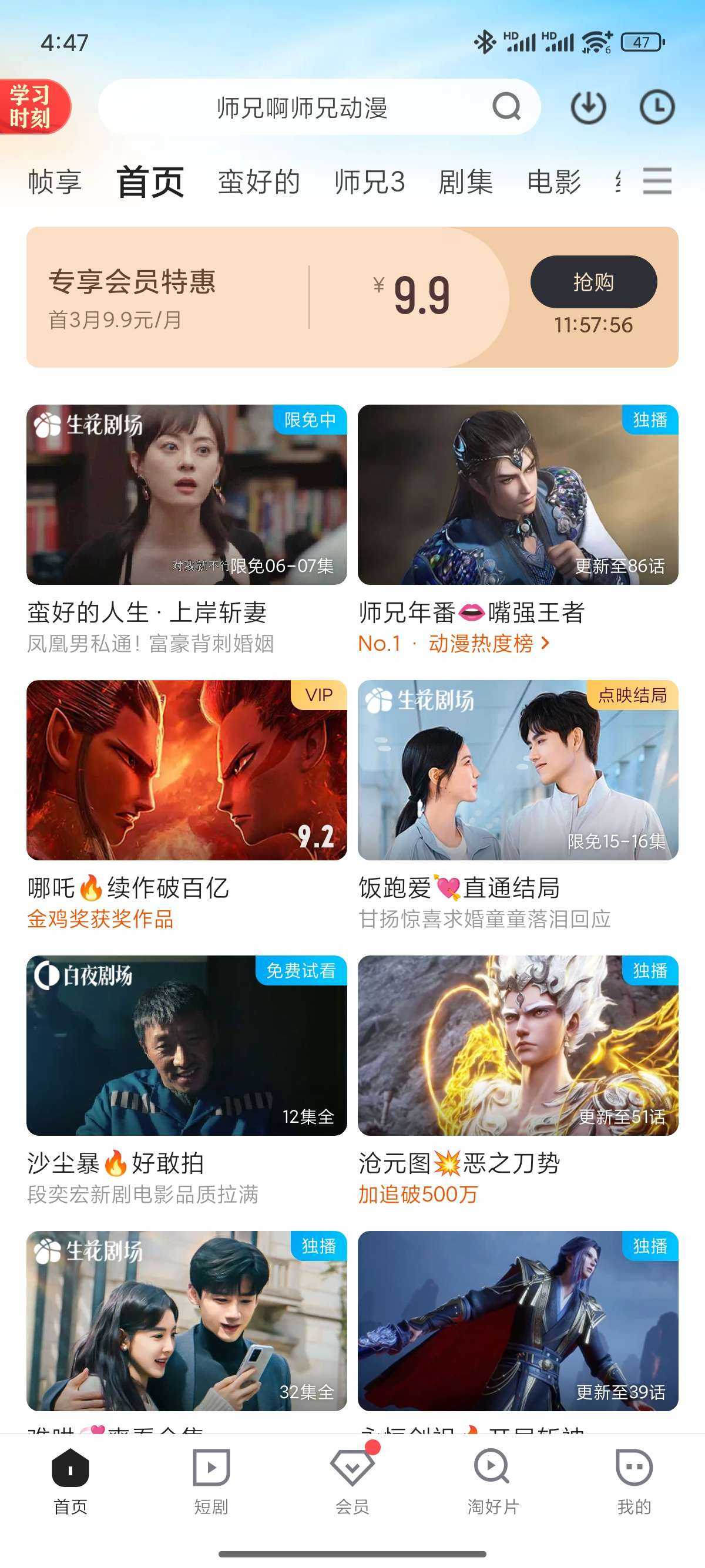Go to the 会员 bottom tab

(352, 1480)
